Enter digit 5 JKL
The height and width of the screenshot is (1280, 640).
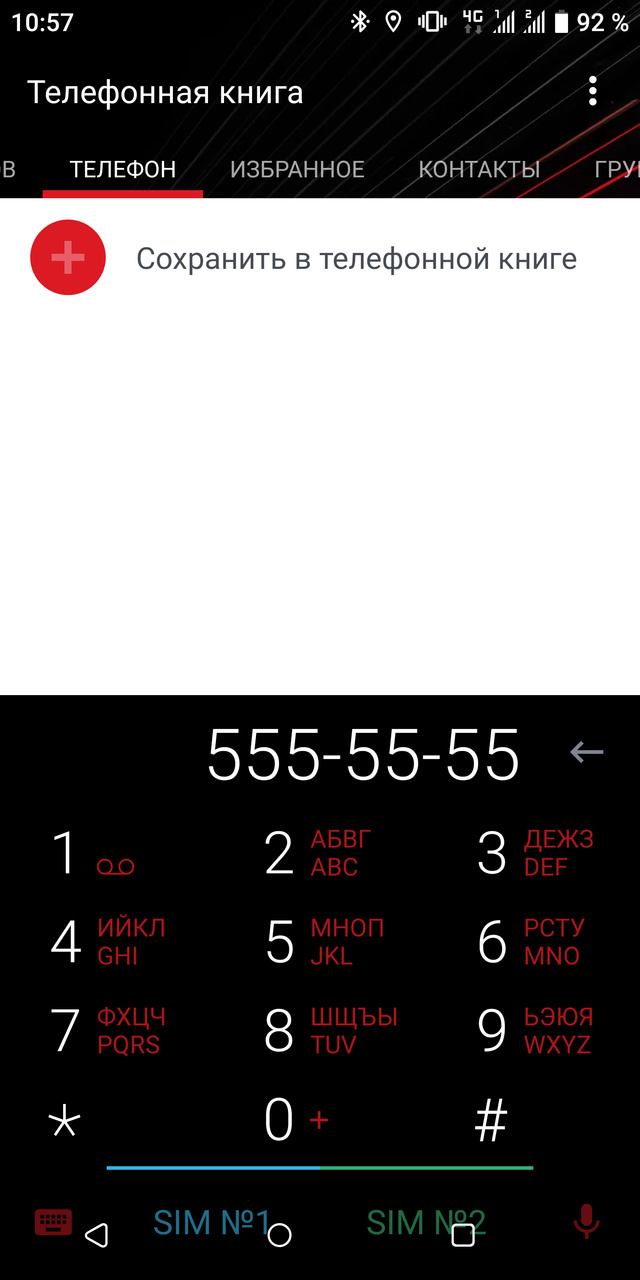pos(320,942)
